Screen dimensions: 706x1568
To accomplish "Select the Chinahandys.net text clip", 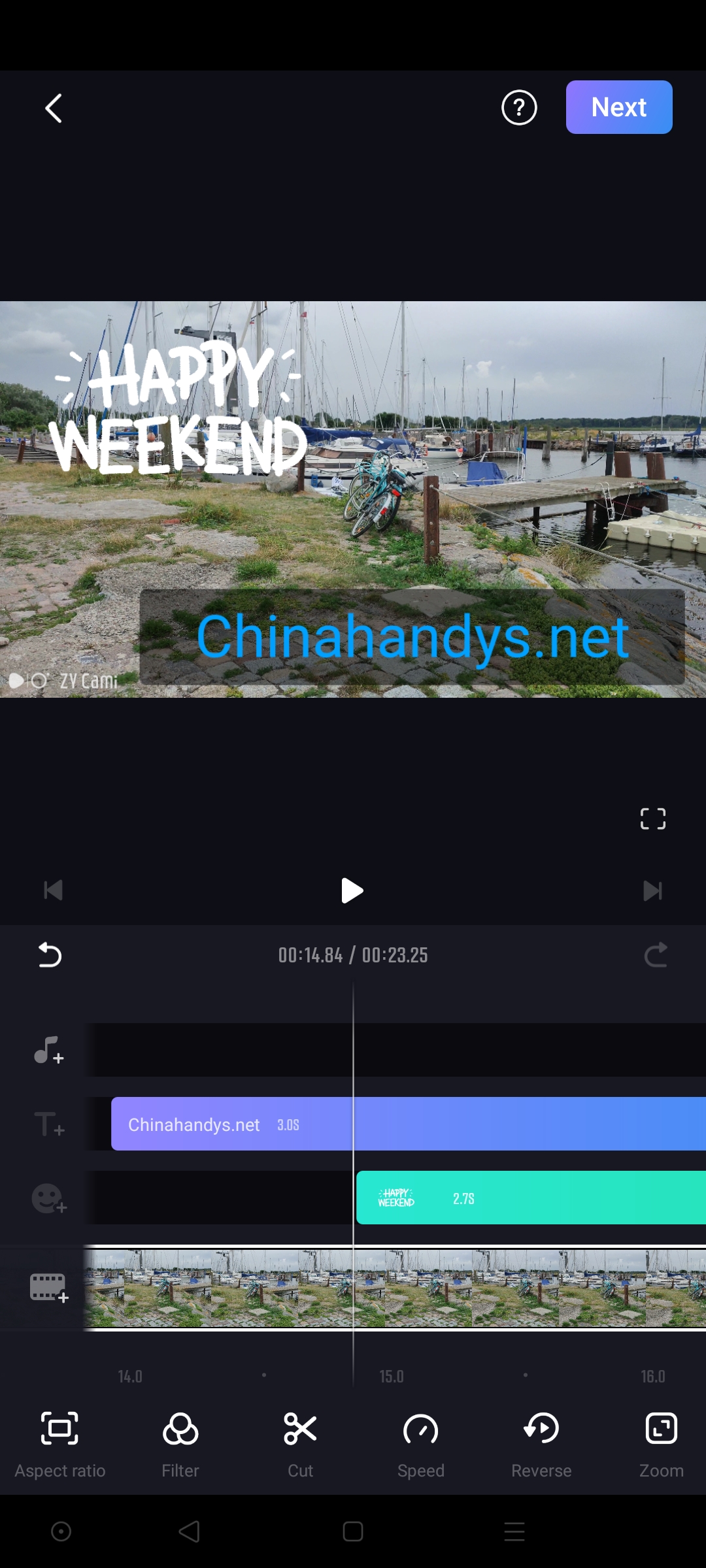I will [x=405, y=1124].
